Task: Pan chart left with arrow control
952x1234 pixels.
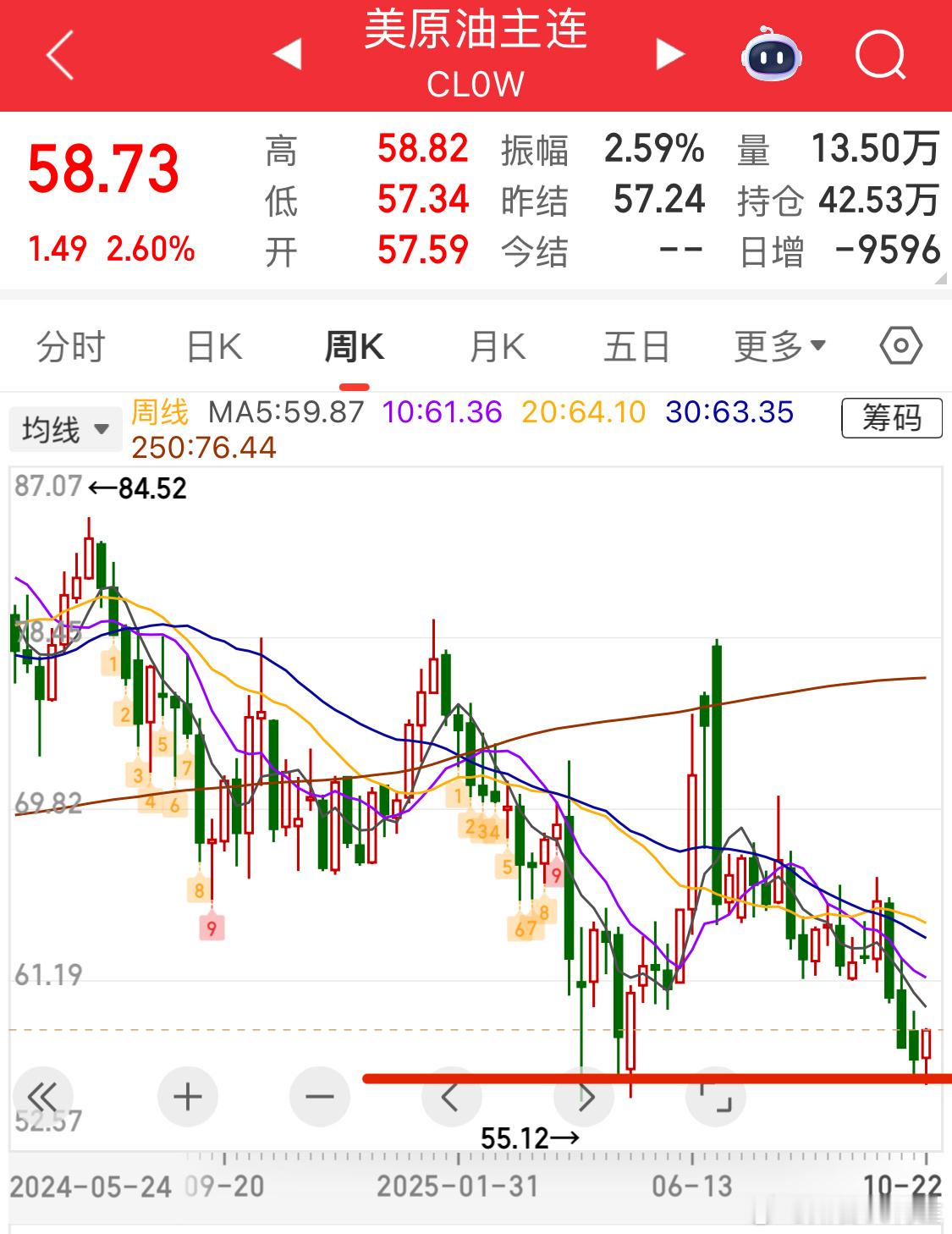Action: (451, 1096)
